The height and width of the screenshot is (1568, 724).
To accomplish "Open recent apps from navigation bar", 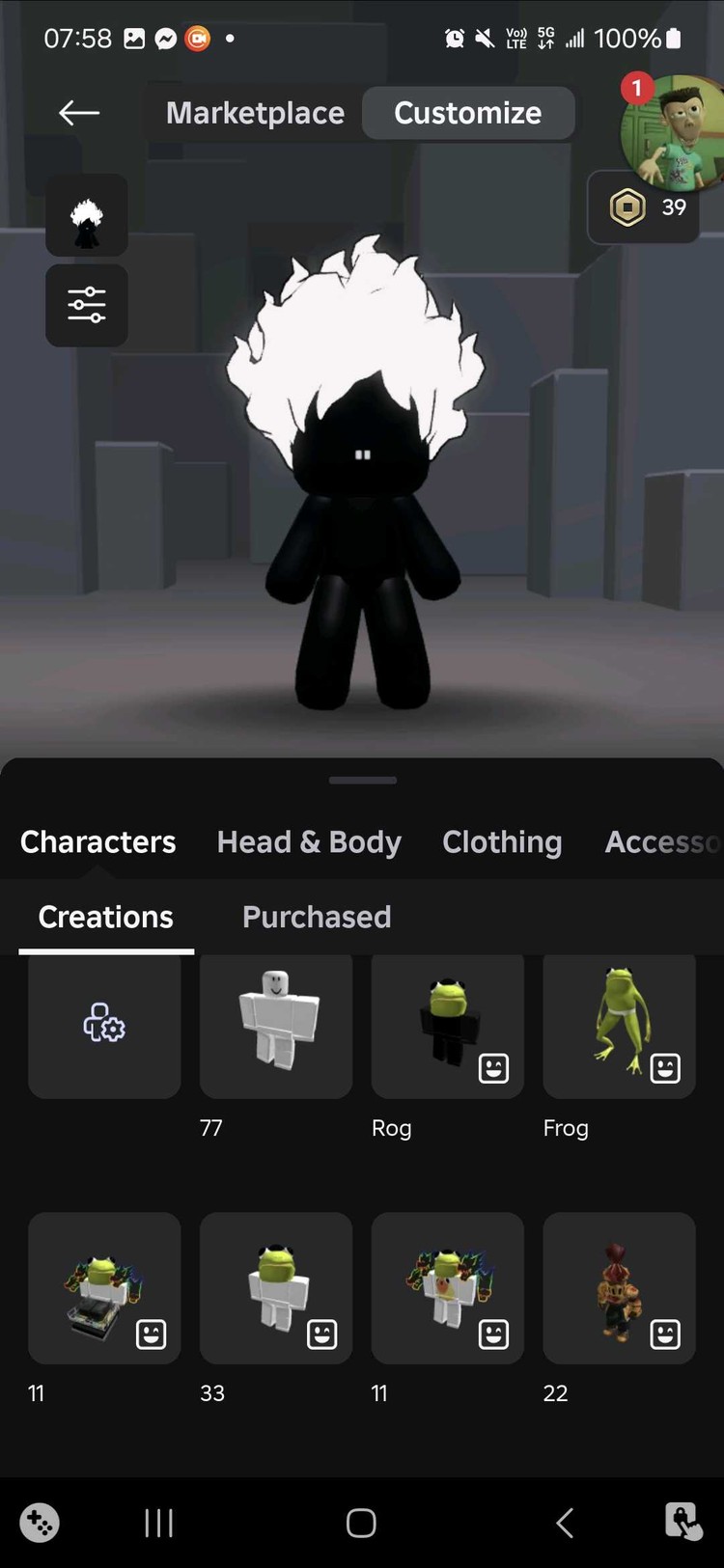I will (158, 1523).
